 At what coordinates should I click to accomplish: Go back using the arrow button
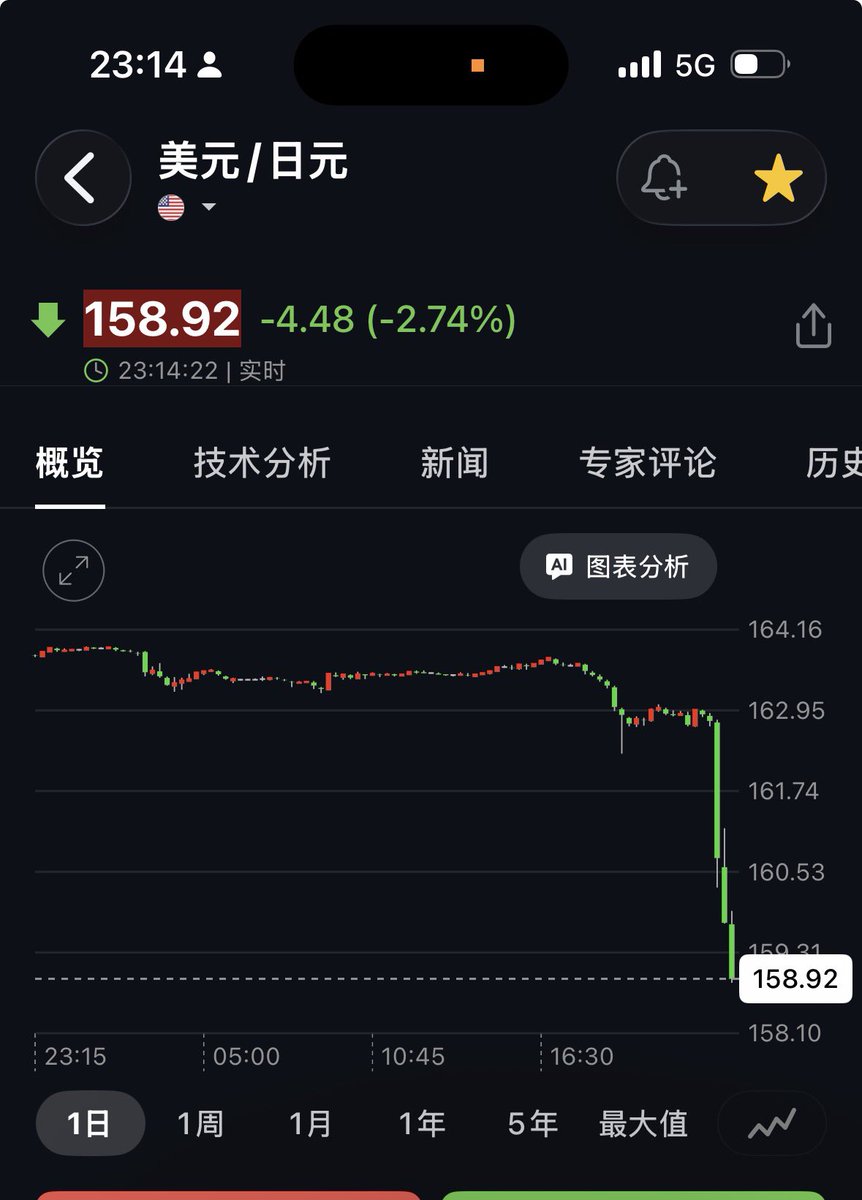coord(83,179)
